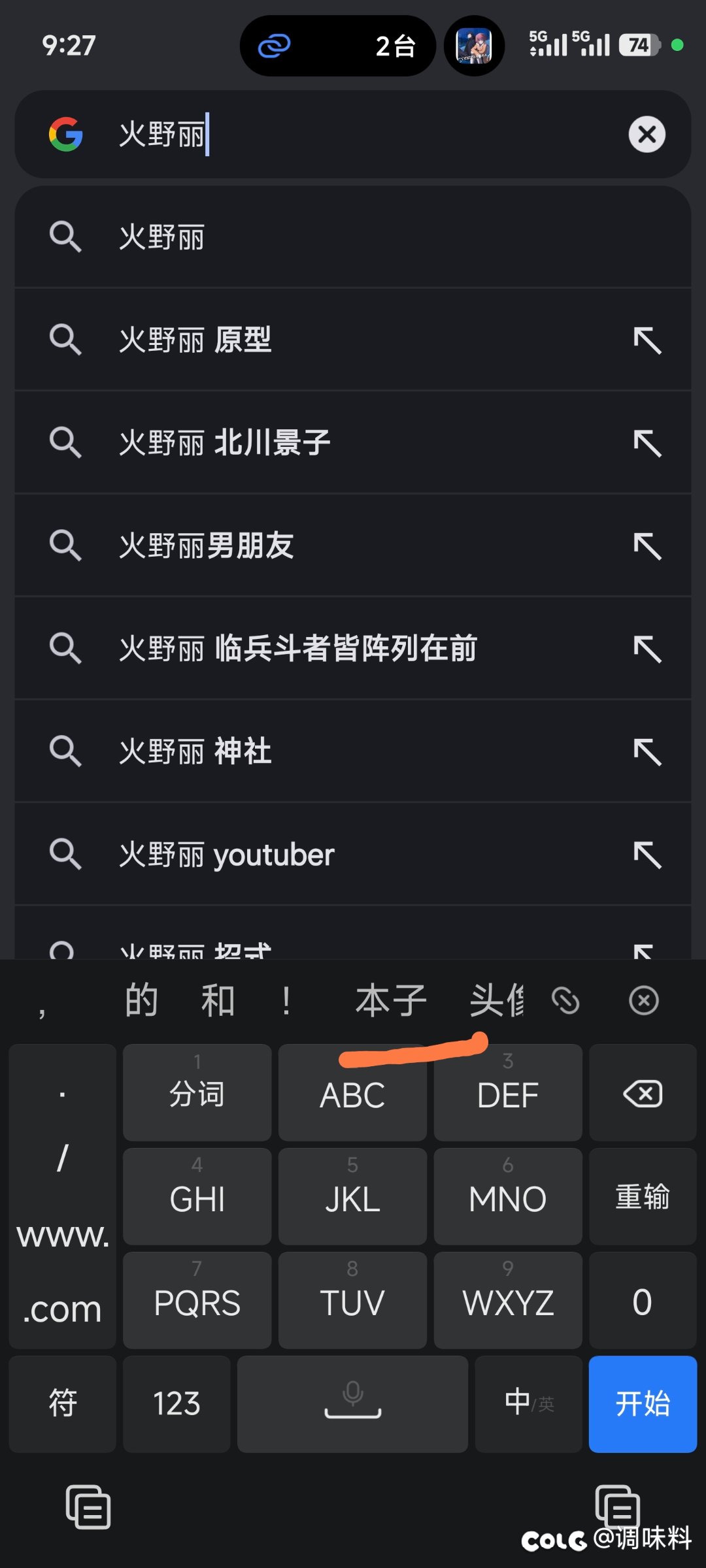Viewport: 706px width, 1568px height.
Task: Tap the 符 key to open symbols
Action: pyautogui.click(x=62, y=1405)
